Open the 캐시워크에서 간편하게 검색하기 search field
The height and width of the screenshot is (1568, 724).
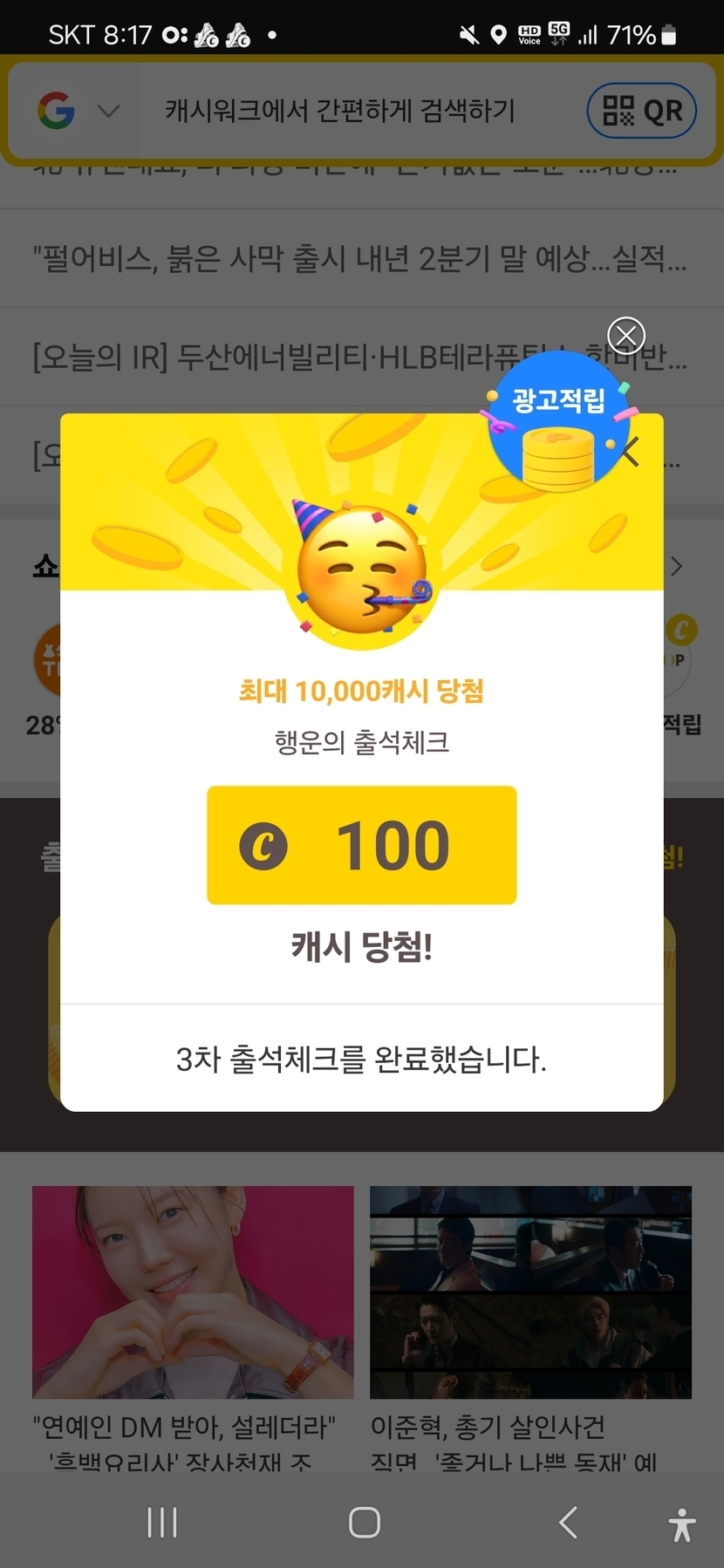tap(340, 112)
